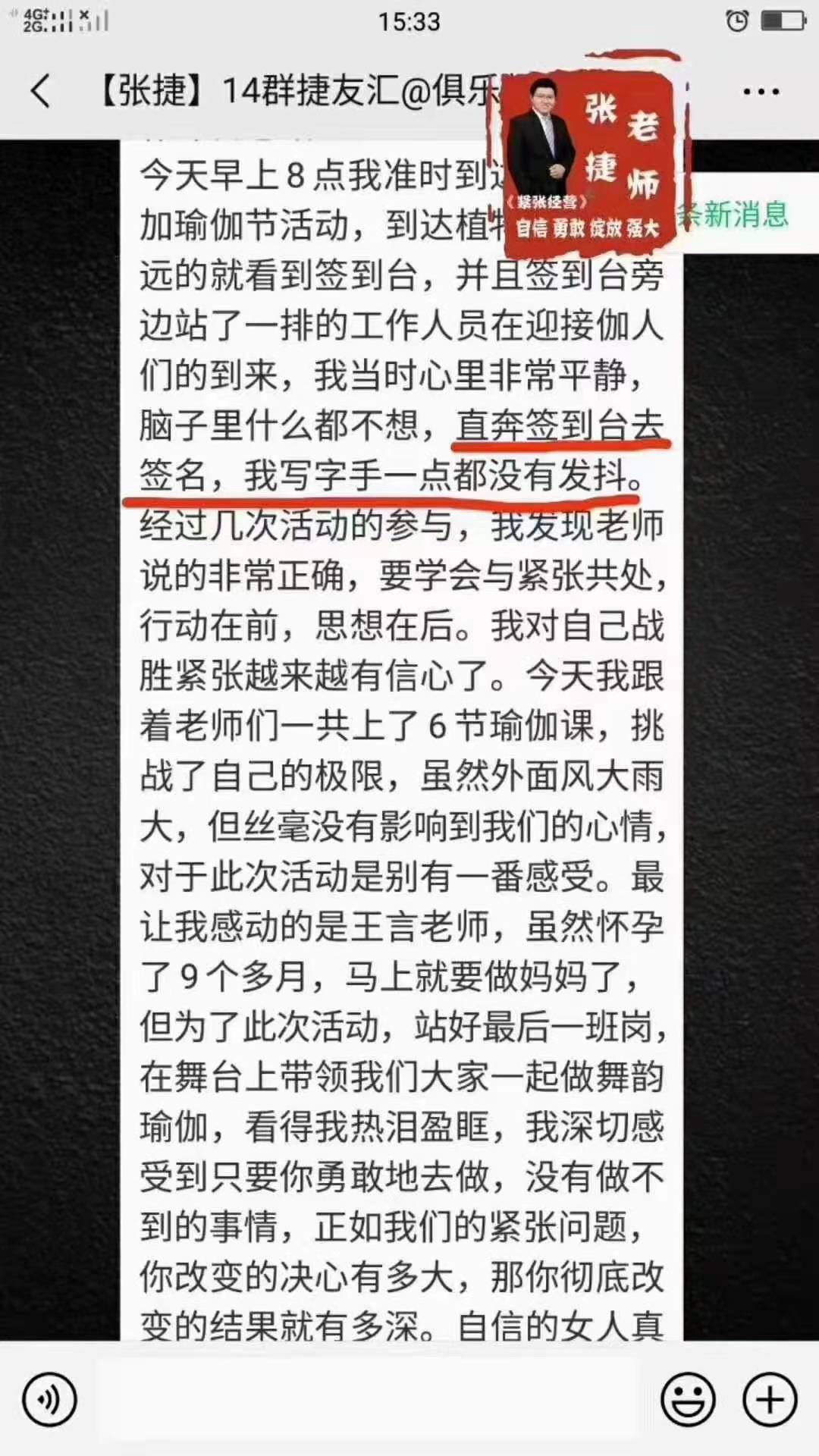Go back from the 张捷 group chat
The width and height of the screenshot is (819, 1456).
coord(41,92)
